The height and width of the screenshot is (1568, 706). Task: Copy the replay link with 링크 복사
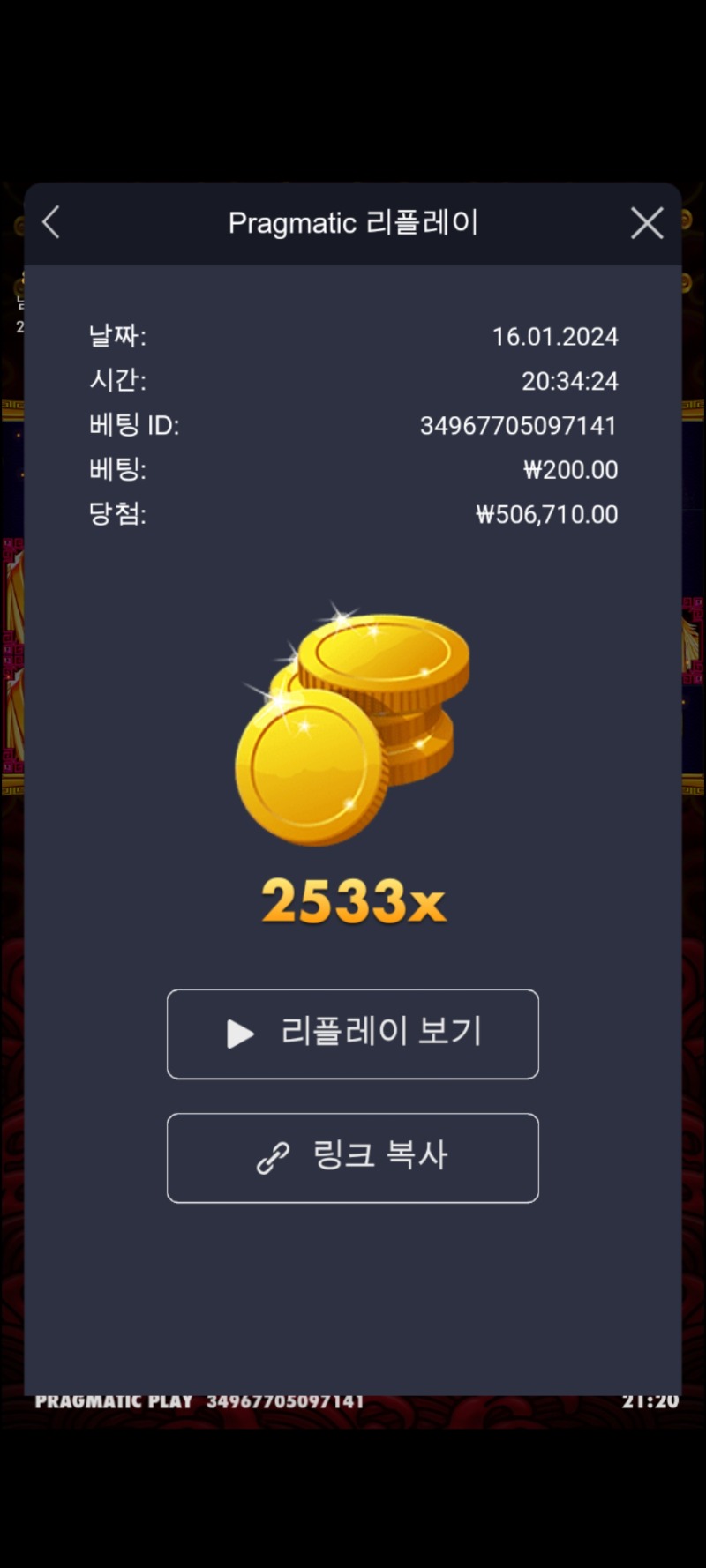pos(353,1157)
